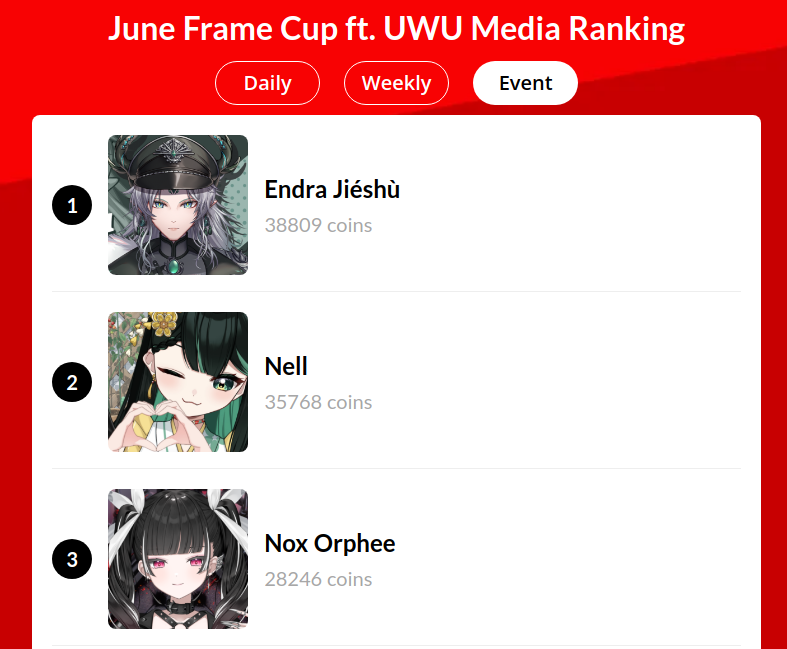Switch to the Weekly ranking tab
The image size is (787, 649).
[x=396, y=83]
